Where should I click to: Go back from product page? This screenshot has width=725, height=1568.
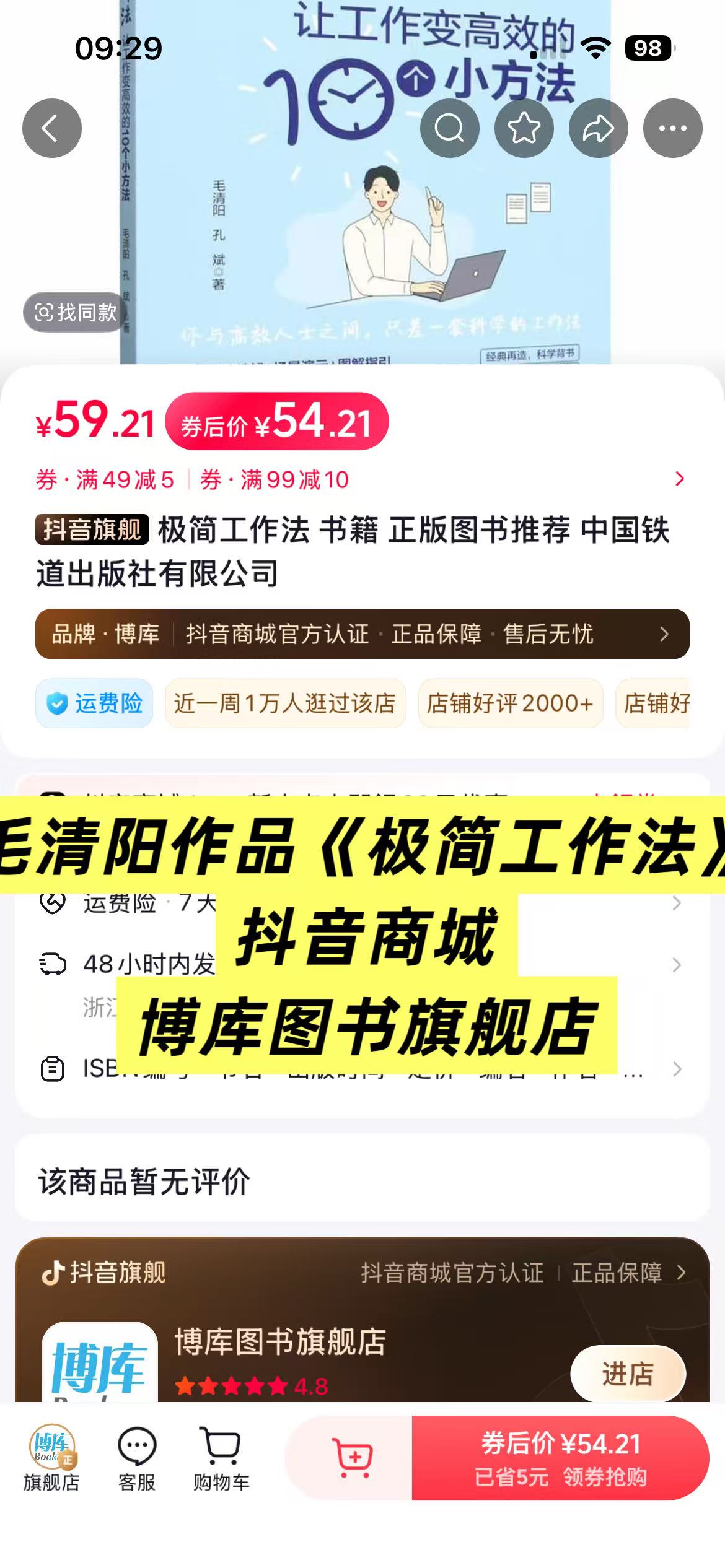pos(52,128)
